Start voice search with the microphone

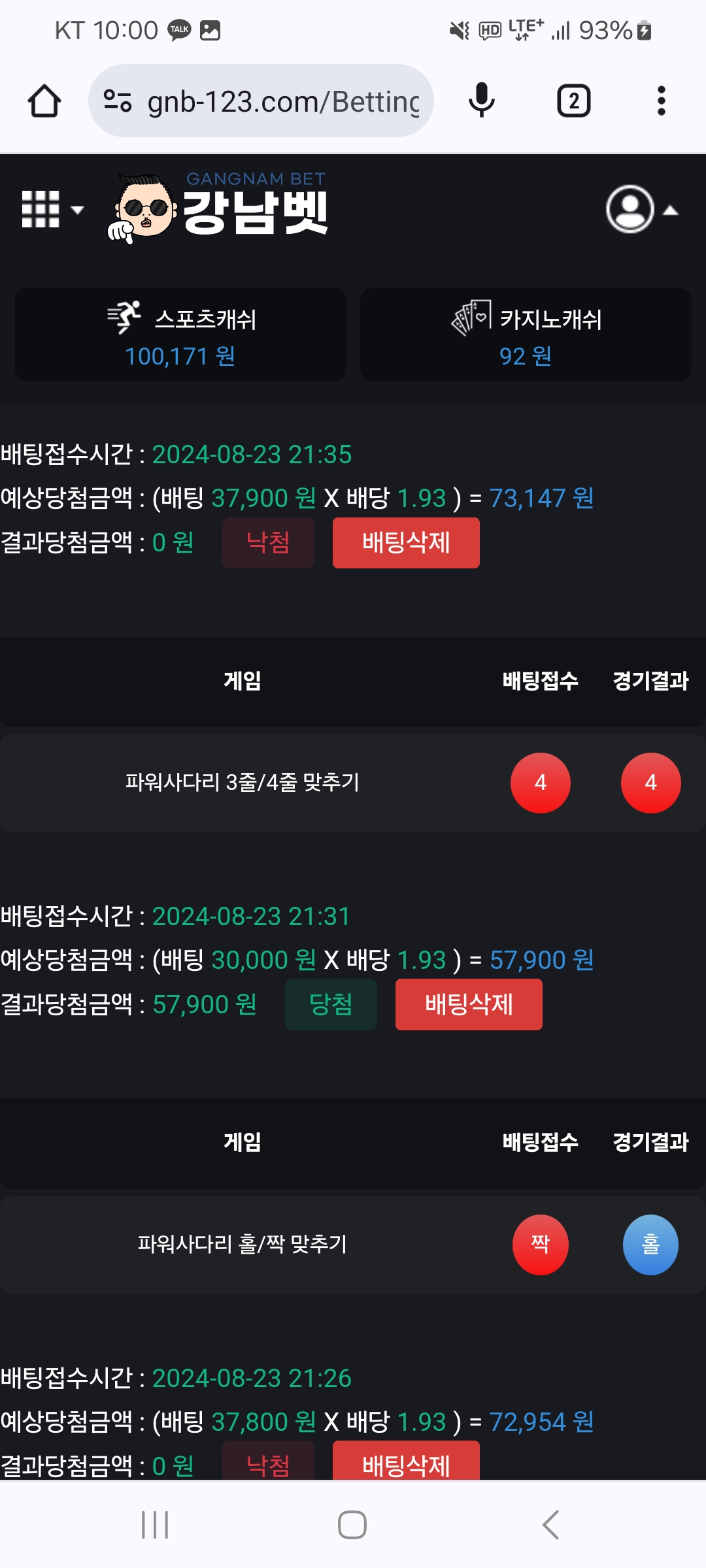tap(482, 101)
